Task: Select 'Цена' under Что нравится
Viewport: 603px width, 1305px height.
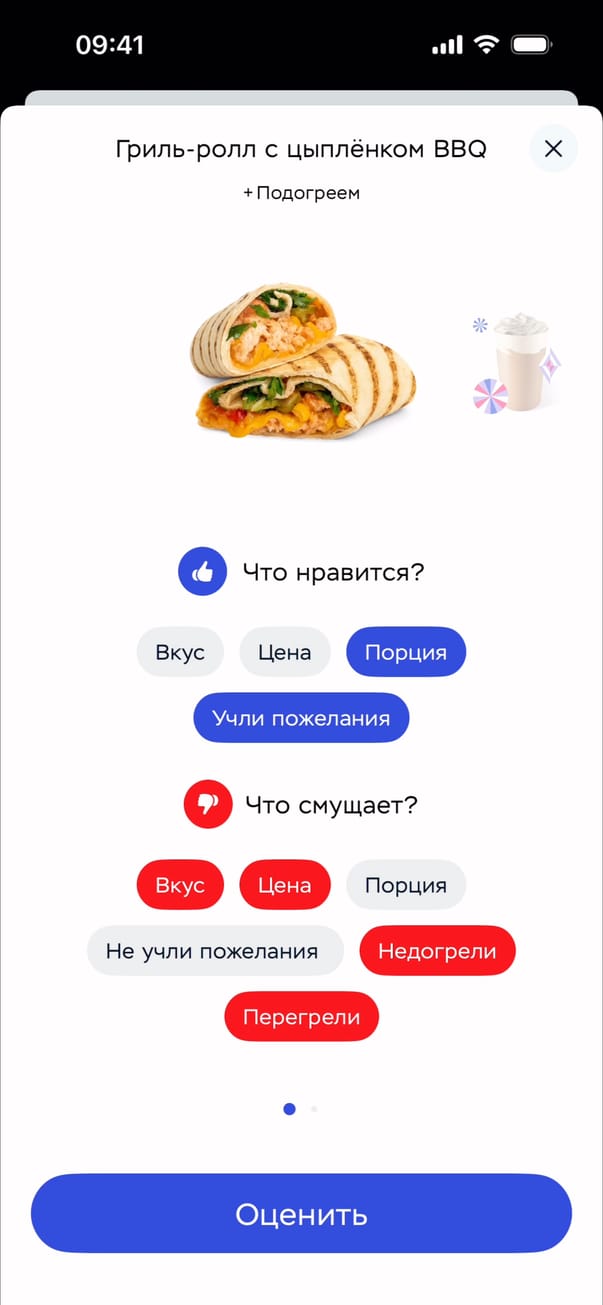Action: (x=285, y=652)
